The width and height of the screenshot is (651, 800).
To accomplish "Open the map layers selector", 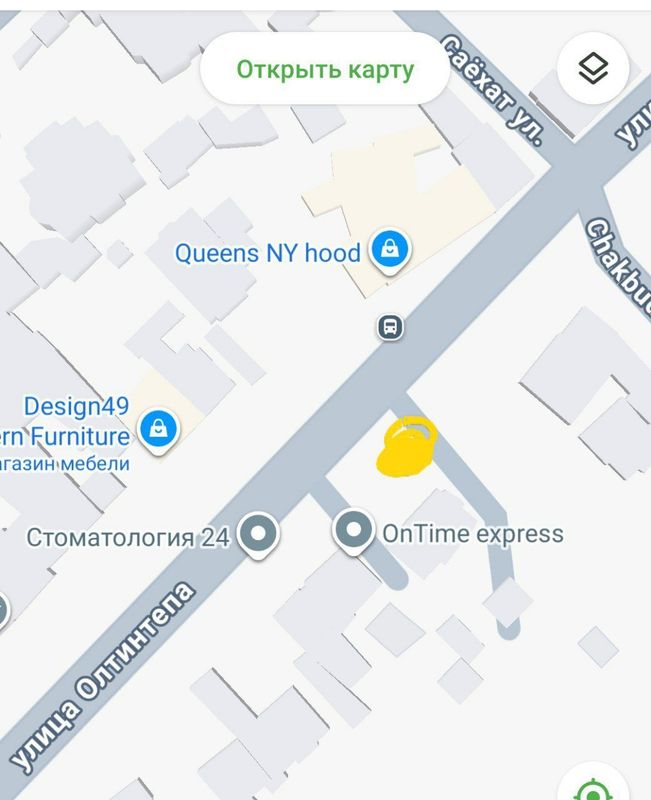I will 593,69.
